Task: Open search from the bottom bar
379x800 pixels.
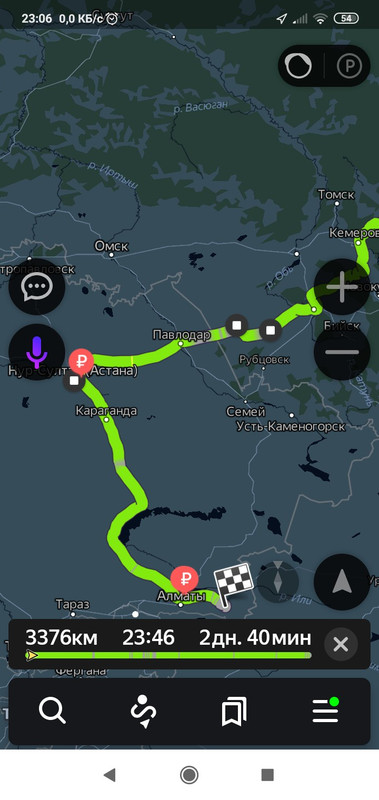Action: 53,711
